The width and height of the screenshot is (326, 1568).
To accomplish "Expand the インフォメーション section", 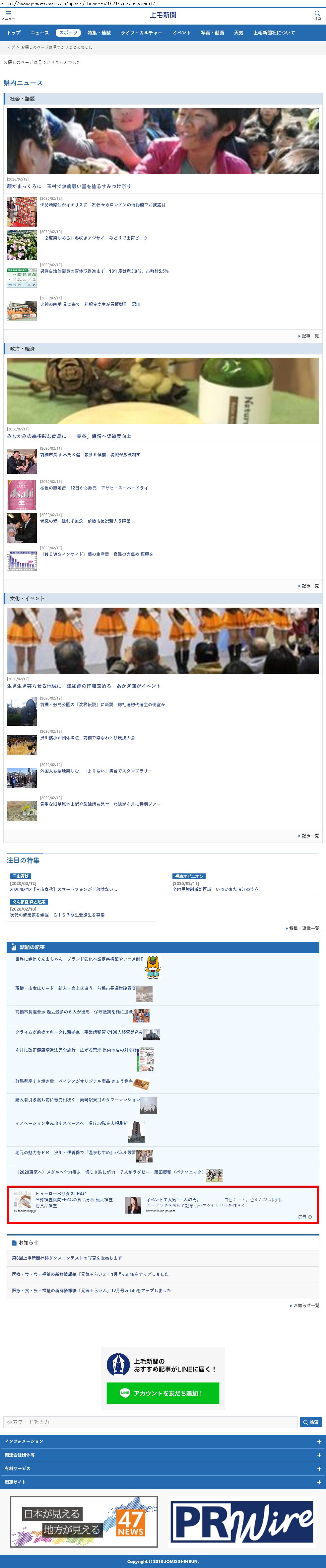I will [163, 1441].
